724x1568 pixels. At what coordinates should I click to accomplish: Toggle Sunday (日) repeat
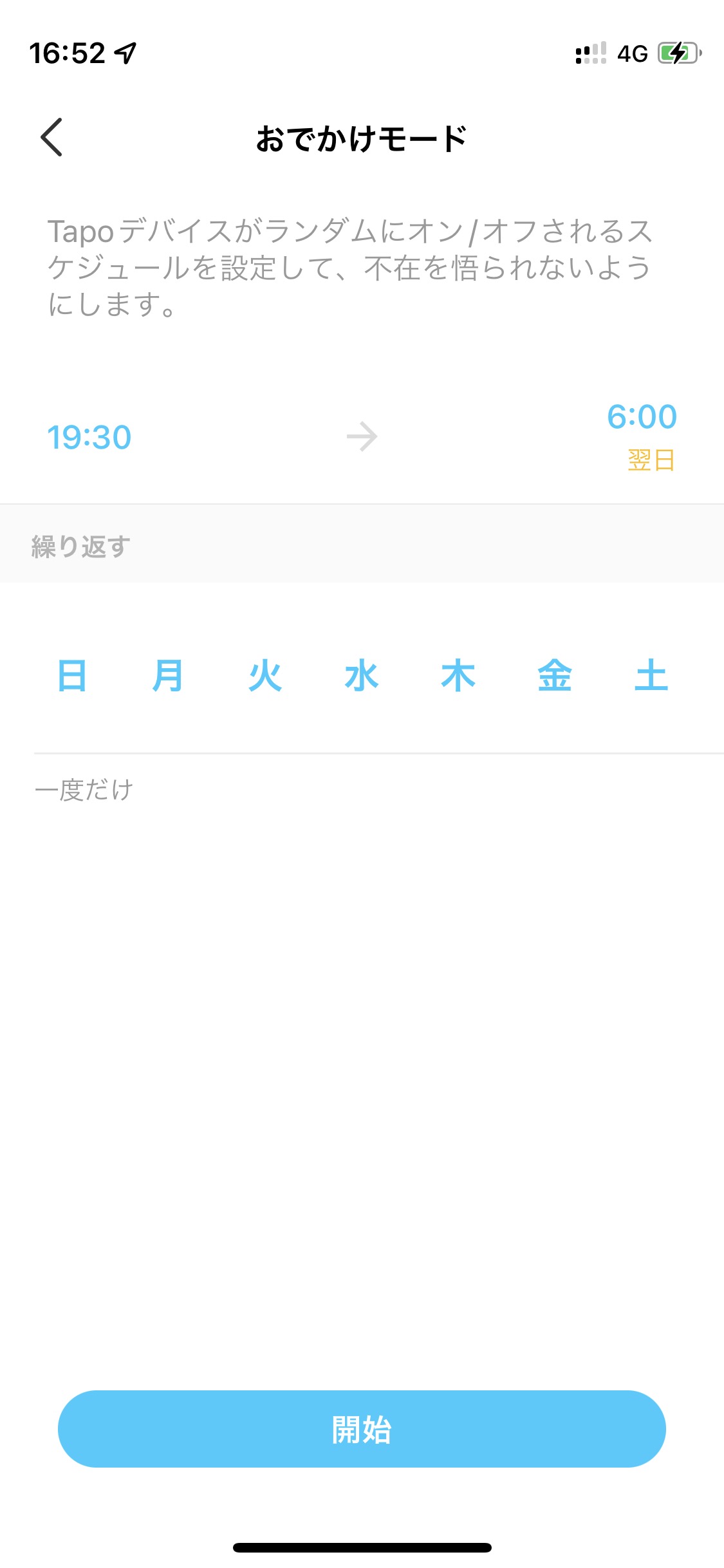72,676
